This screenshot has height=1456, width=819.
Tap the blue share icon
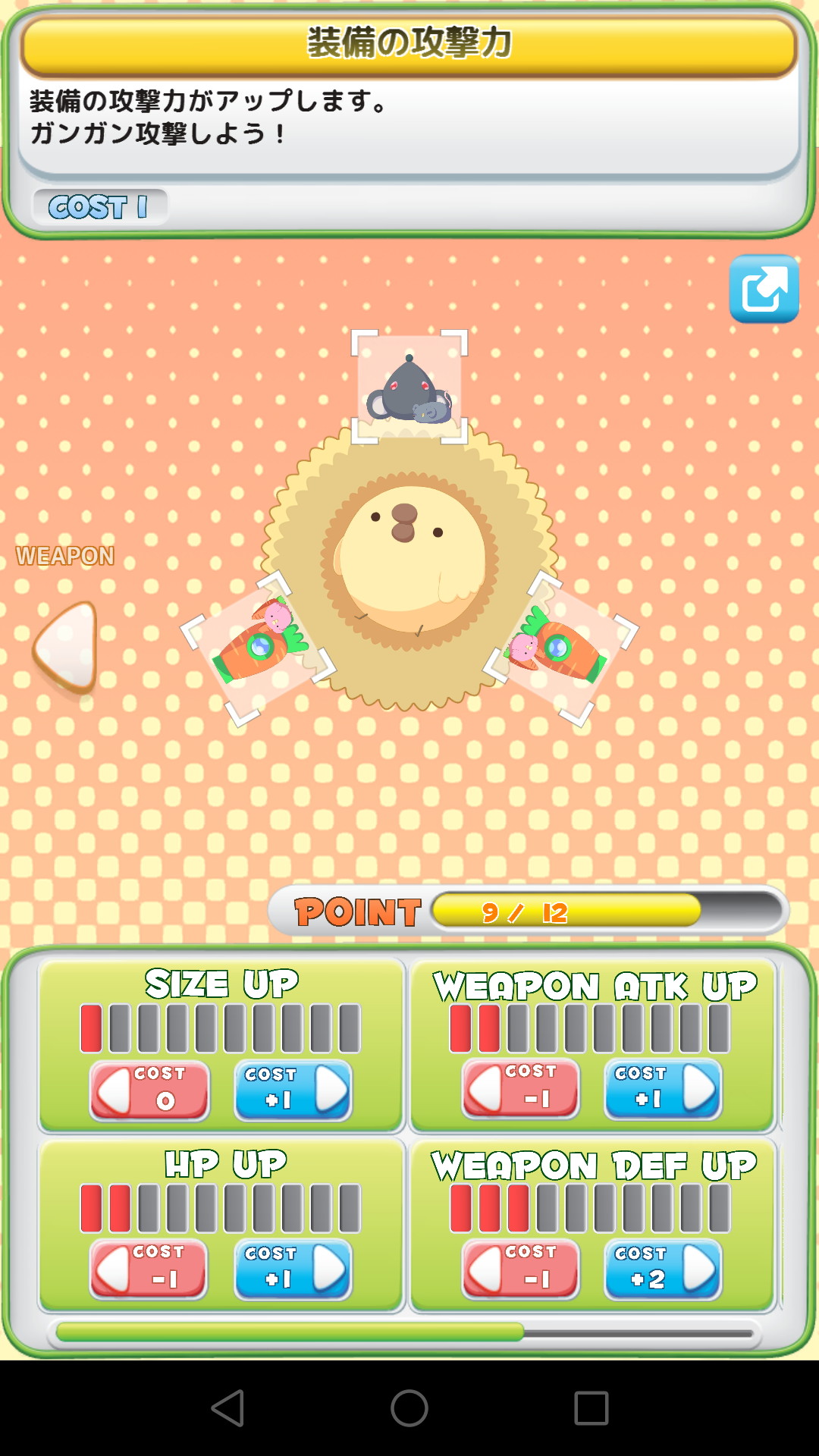[x=764, y=289]
